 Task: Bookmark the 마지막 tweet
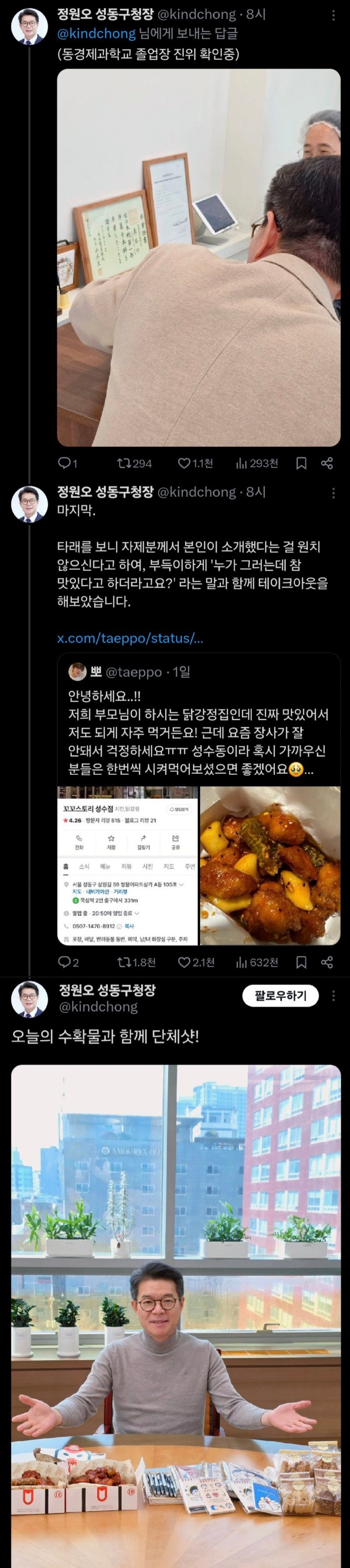(x=301, y=962)
